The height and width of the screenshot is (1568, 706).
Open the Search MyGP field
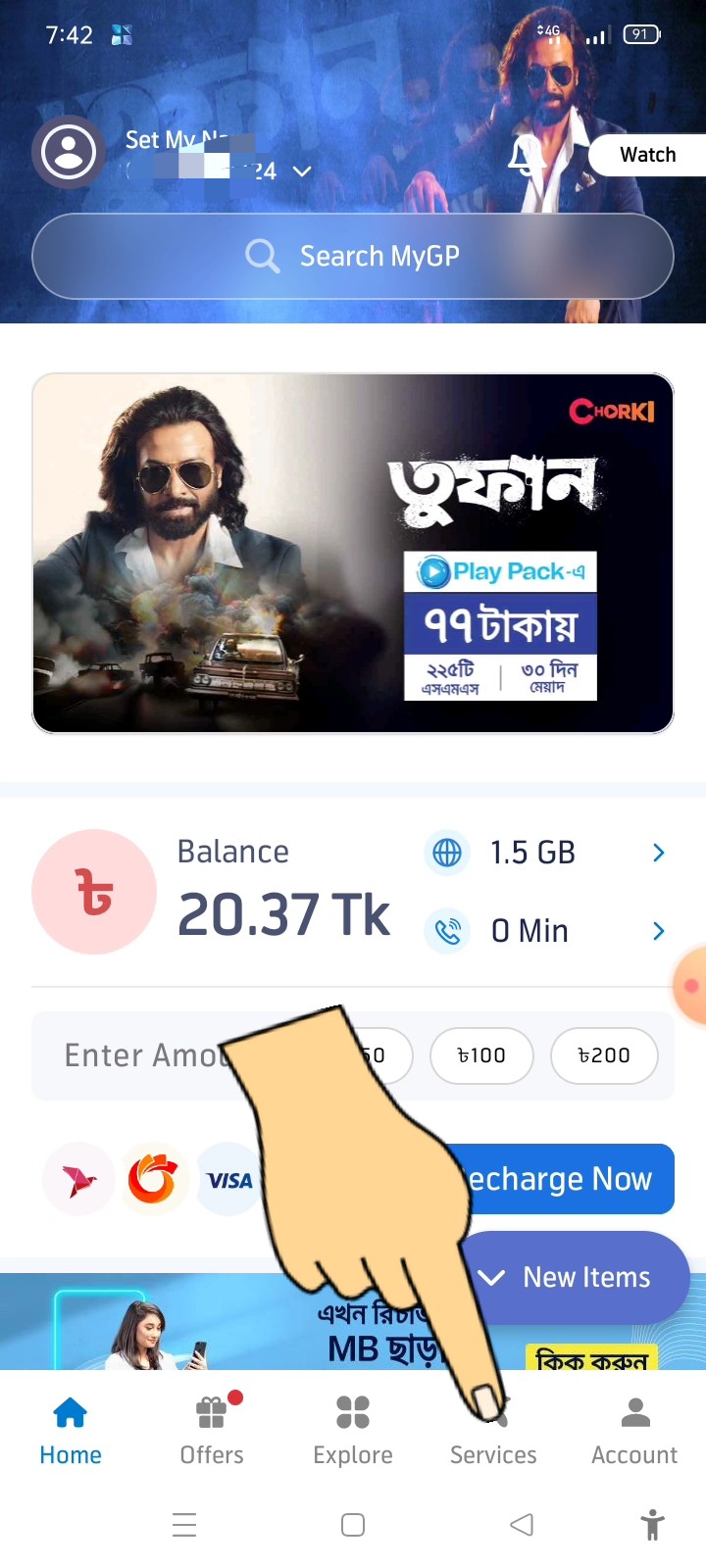pyautogui.click(x=353, y=256)
